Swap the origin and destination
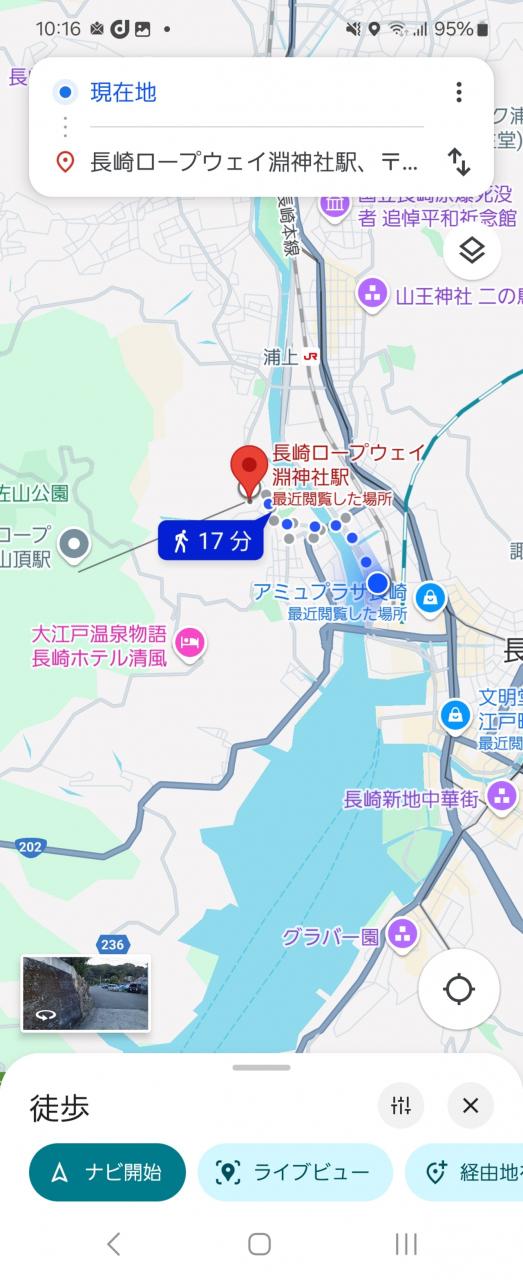The width and height of the screenshot is (523, 1280). click(x=459, y=161)
